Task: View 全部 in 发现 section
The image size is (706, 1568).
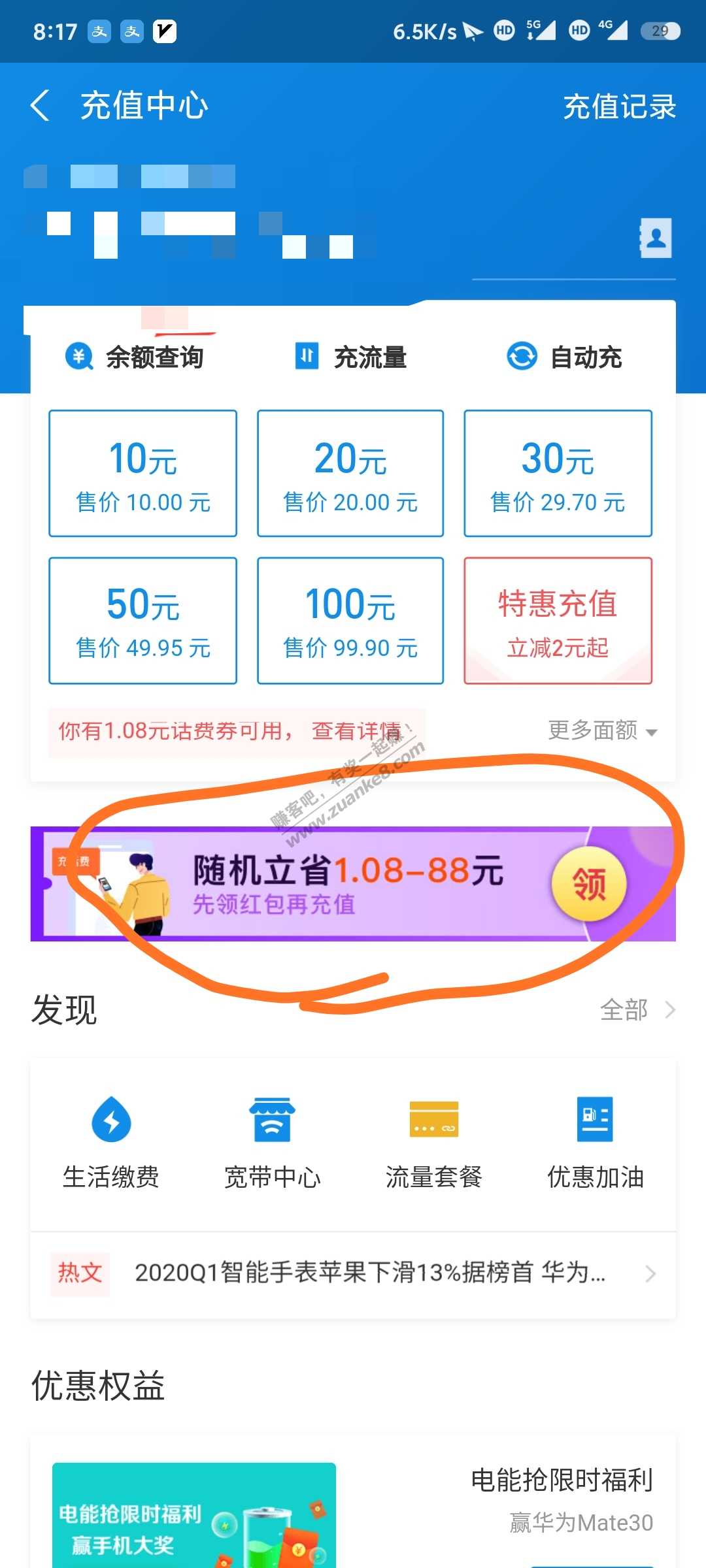Action: tap(635, 1010)
